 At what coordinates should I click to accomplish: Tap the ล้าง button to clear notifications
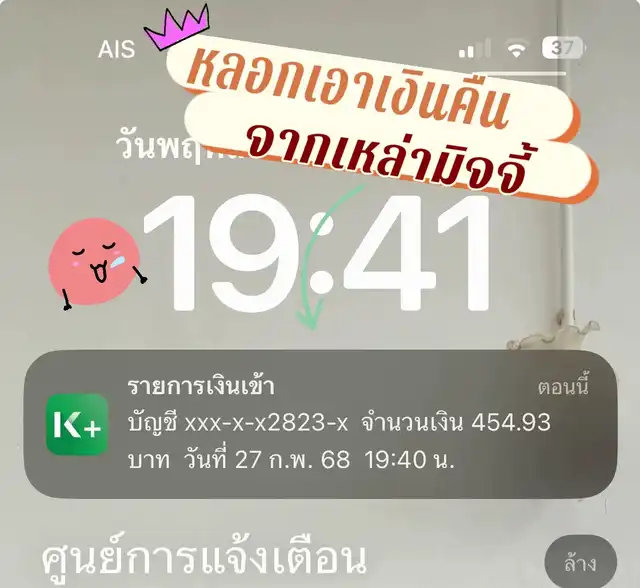(580, 563)
